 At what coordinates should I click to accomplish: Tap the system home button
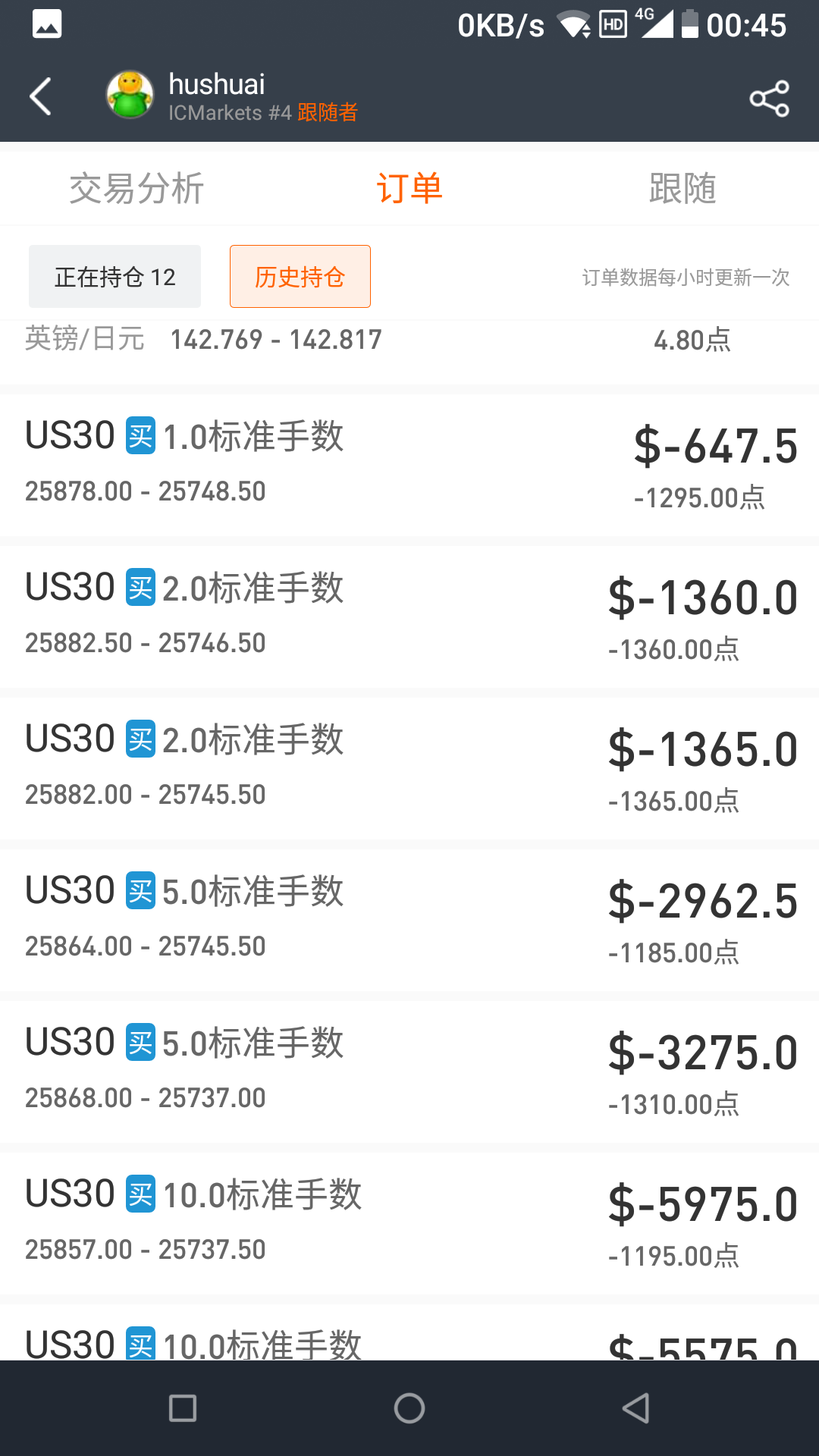pyautogui.click(x=409, y=1408)
